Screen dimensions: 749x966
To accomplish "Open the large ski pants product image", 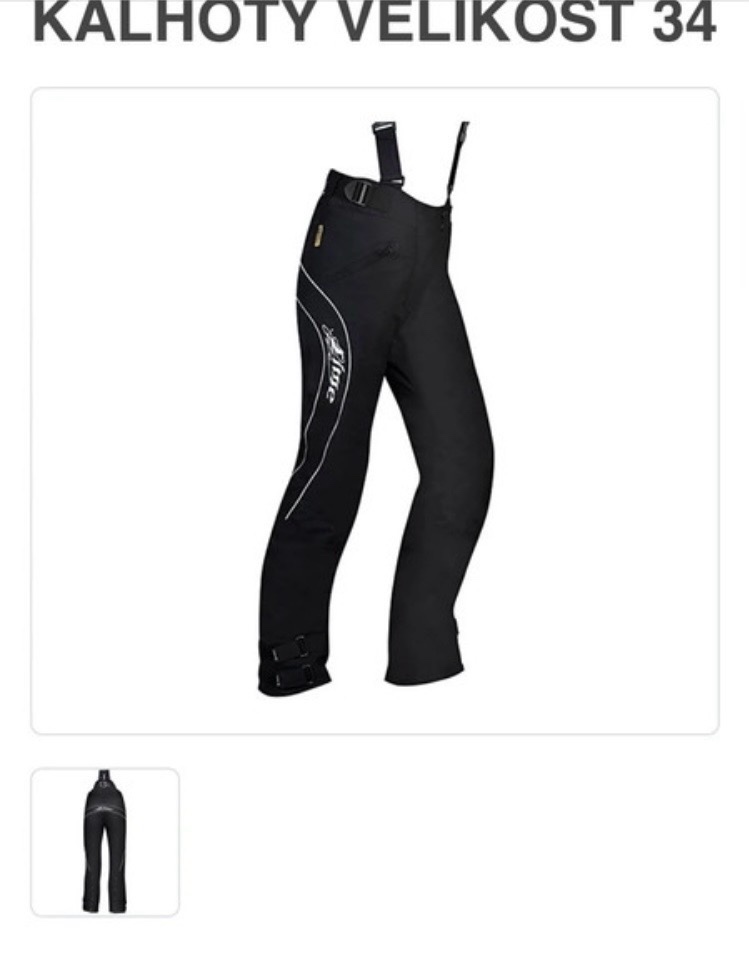I will click(x=375, y=410).
